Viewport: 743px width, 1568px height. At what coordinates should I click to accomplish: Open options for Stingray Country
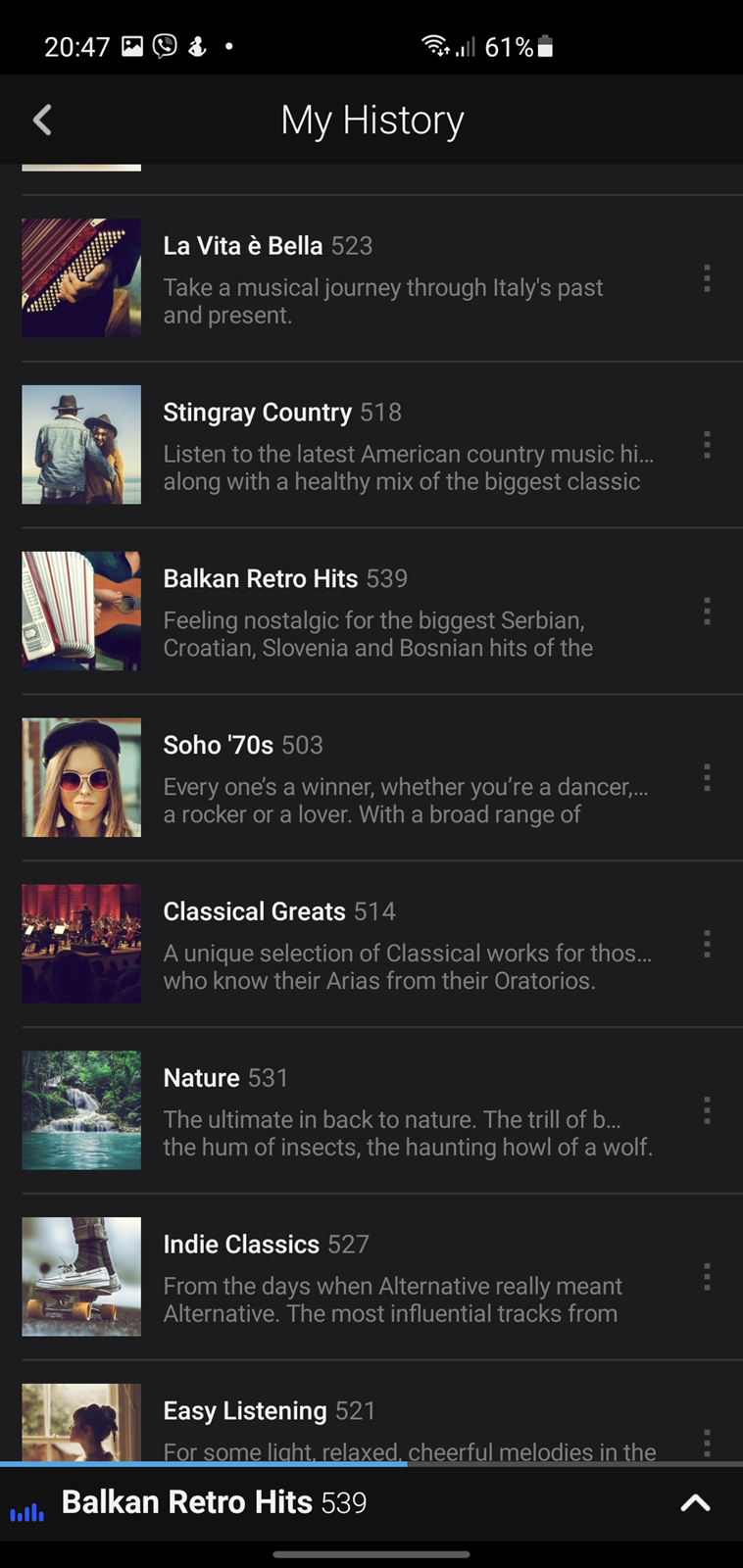[707, 445]
